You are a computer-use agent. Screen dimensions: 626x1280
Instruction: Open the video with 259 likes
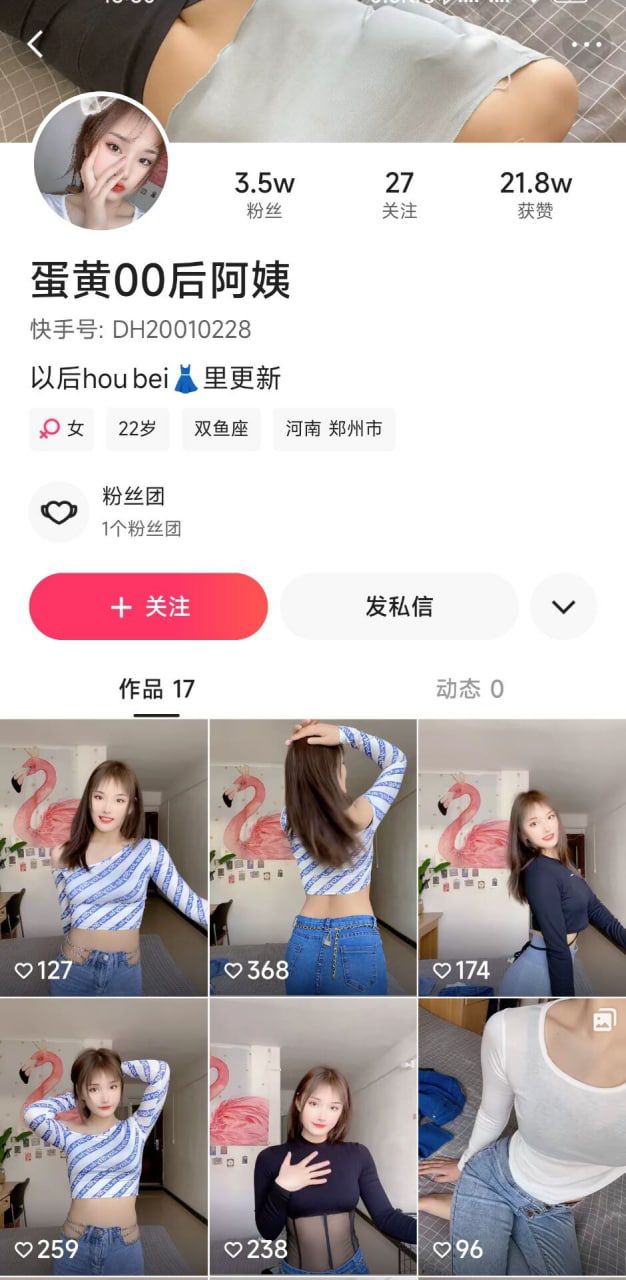[104, 1137]
